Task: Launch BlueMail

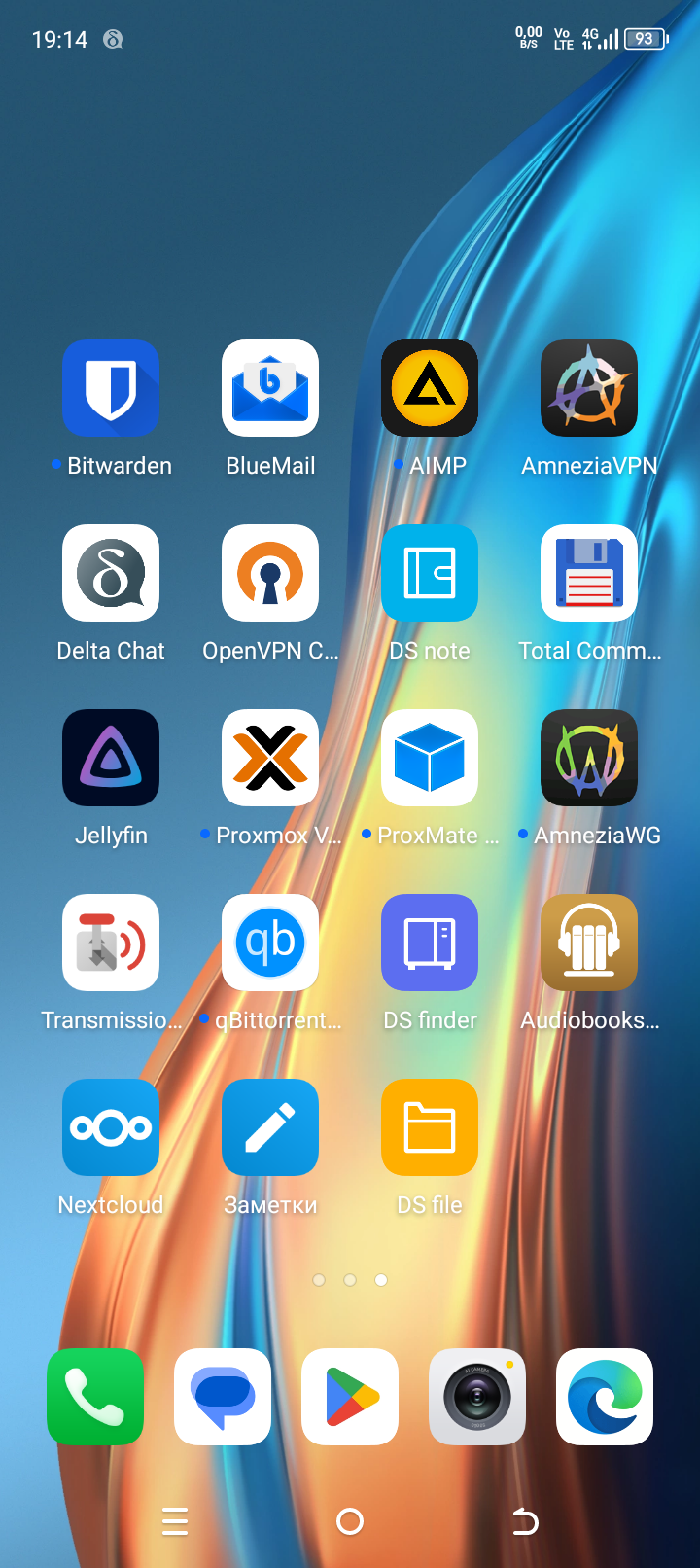Action: pos(270,388)
